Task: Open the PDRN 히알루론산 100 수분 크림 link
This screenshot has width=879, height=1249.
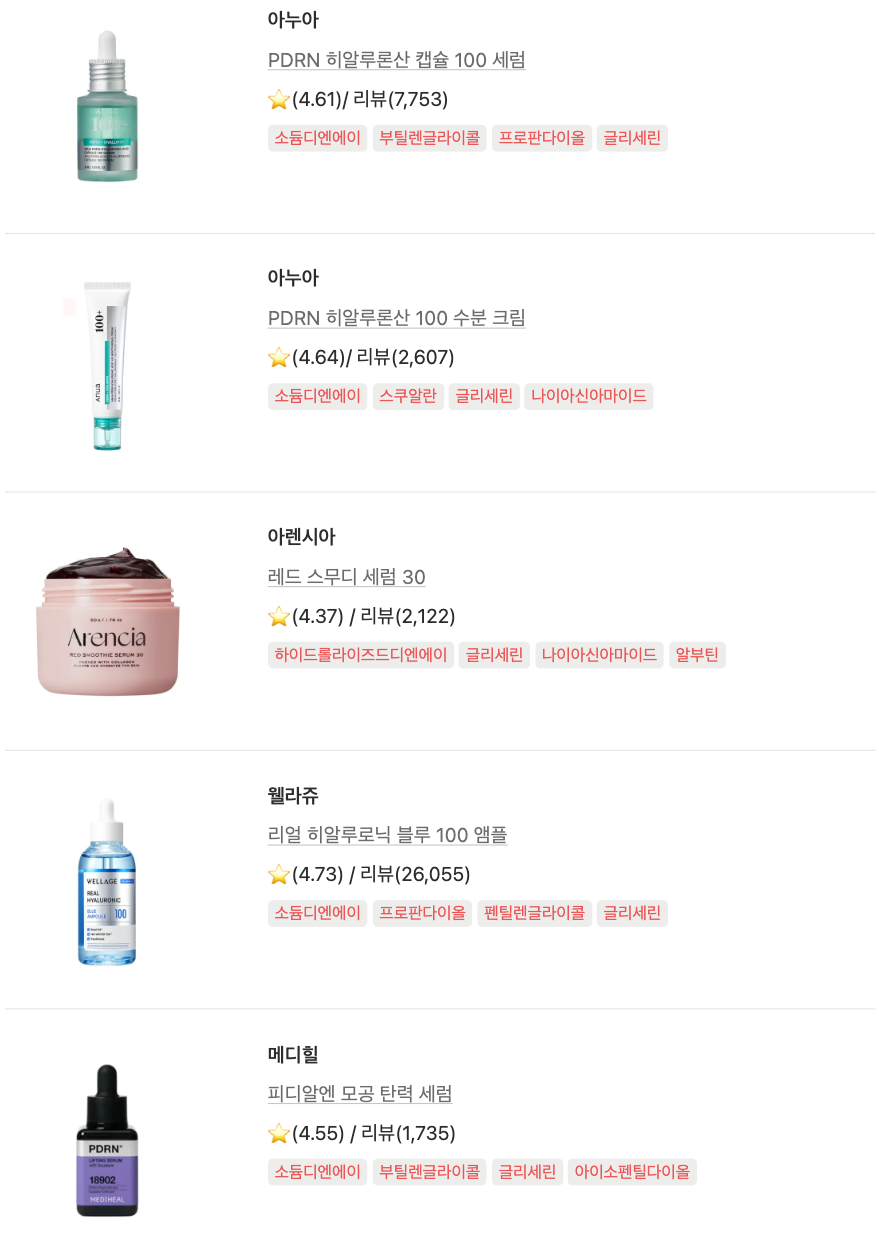Action: [x=396, y=318]
